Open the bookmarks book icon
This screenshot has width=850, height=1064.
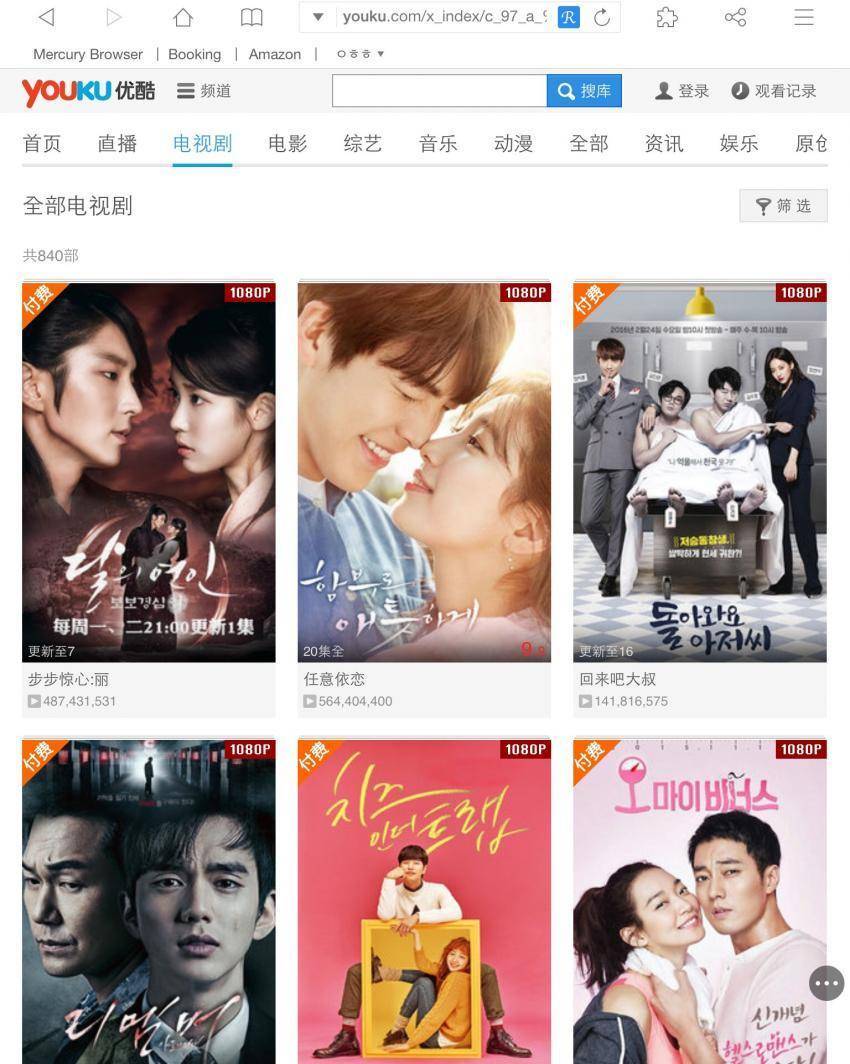point(252,17)
